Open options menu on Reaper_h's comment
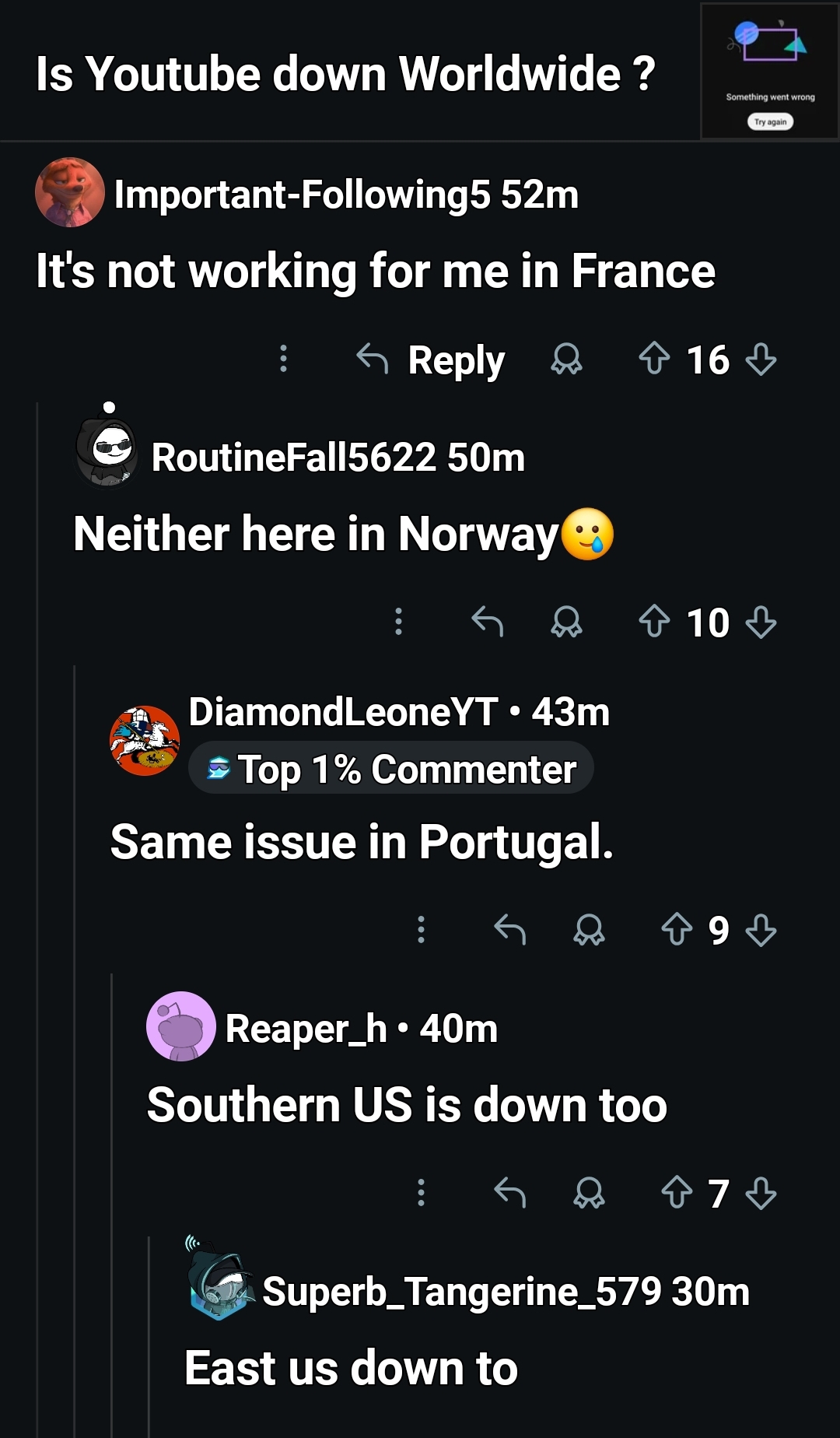Viewport: 840px width, 1438px height. pyautogui.click(x=421, y=1192)
